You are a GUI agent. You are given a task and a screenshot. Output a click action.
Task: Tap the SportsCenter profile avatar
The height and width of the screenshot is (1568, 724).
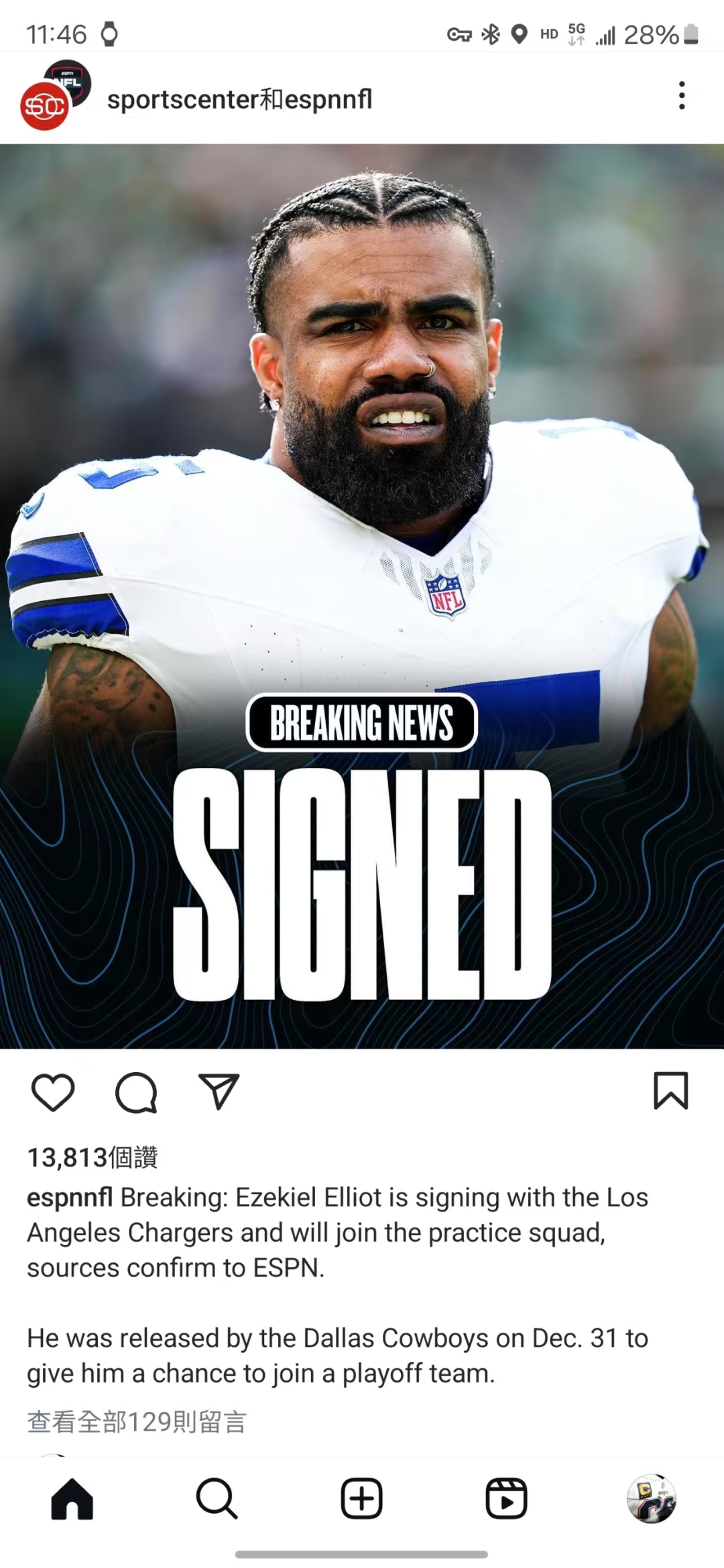(x=45, y=105)
